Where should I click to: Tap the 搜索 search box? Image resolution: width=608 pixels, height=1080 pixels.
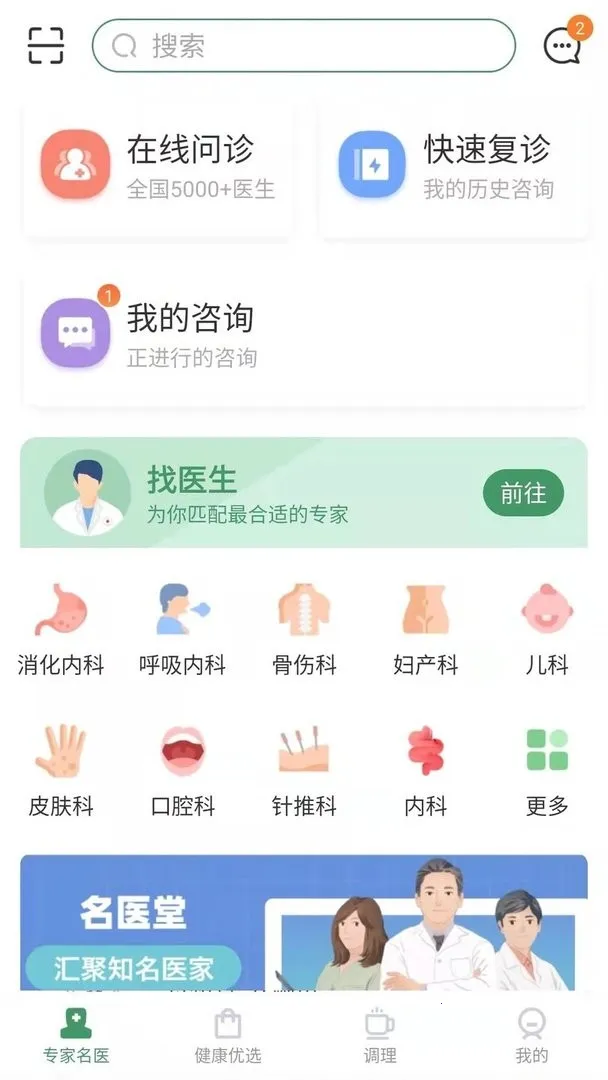(x=304, y=46)
